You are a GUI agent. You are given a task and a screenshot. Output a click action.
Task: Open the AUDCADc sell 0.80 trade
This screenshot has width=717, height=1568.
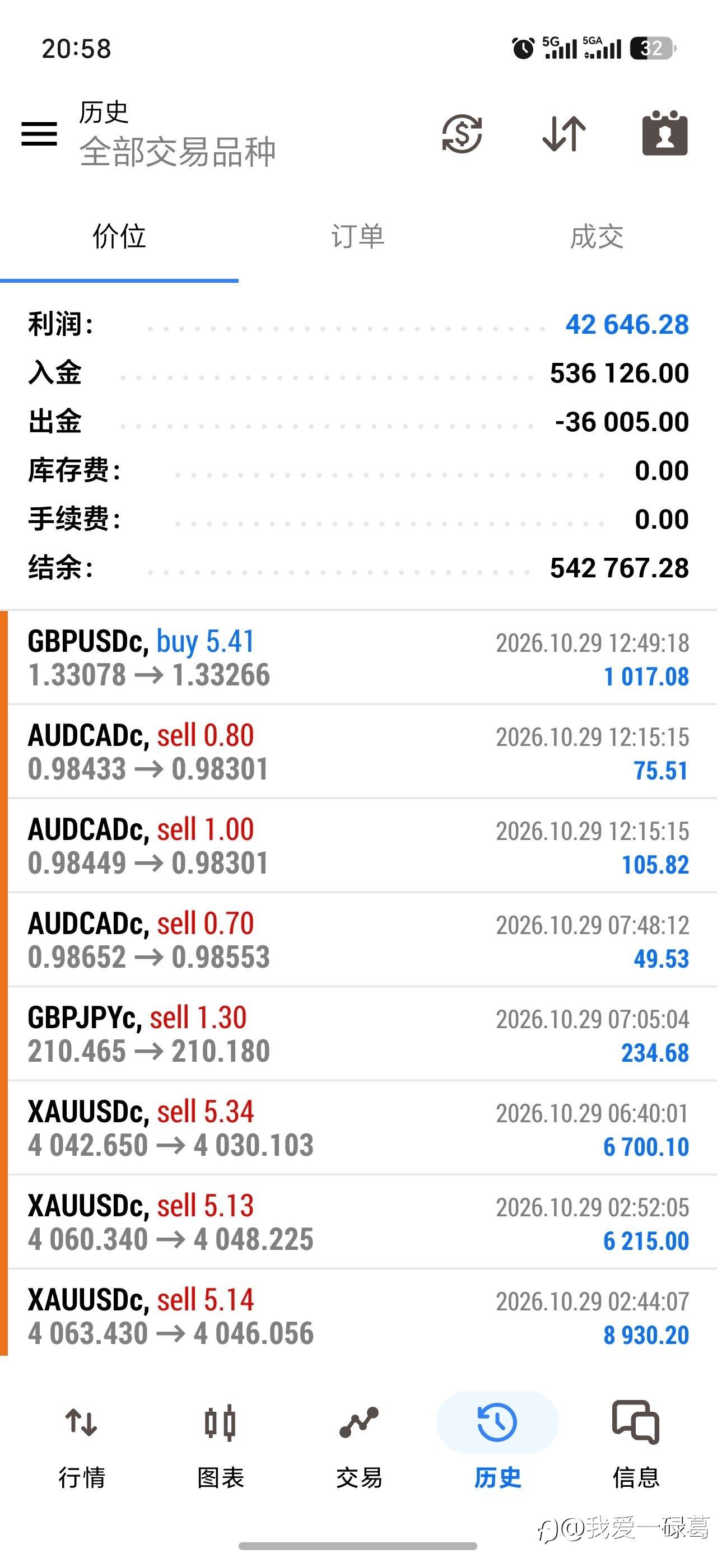coord(358,752)
